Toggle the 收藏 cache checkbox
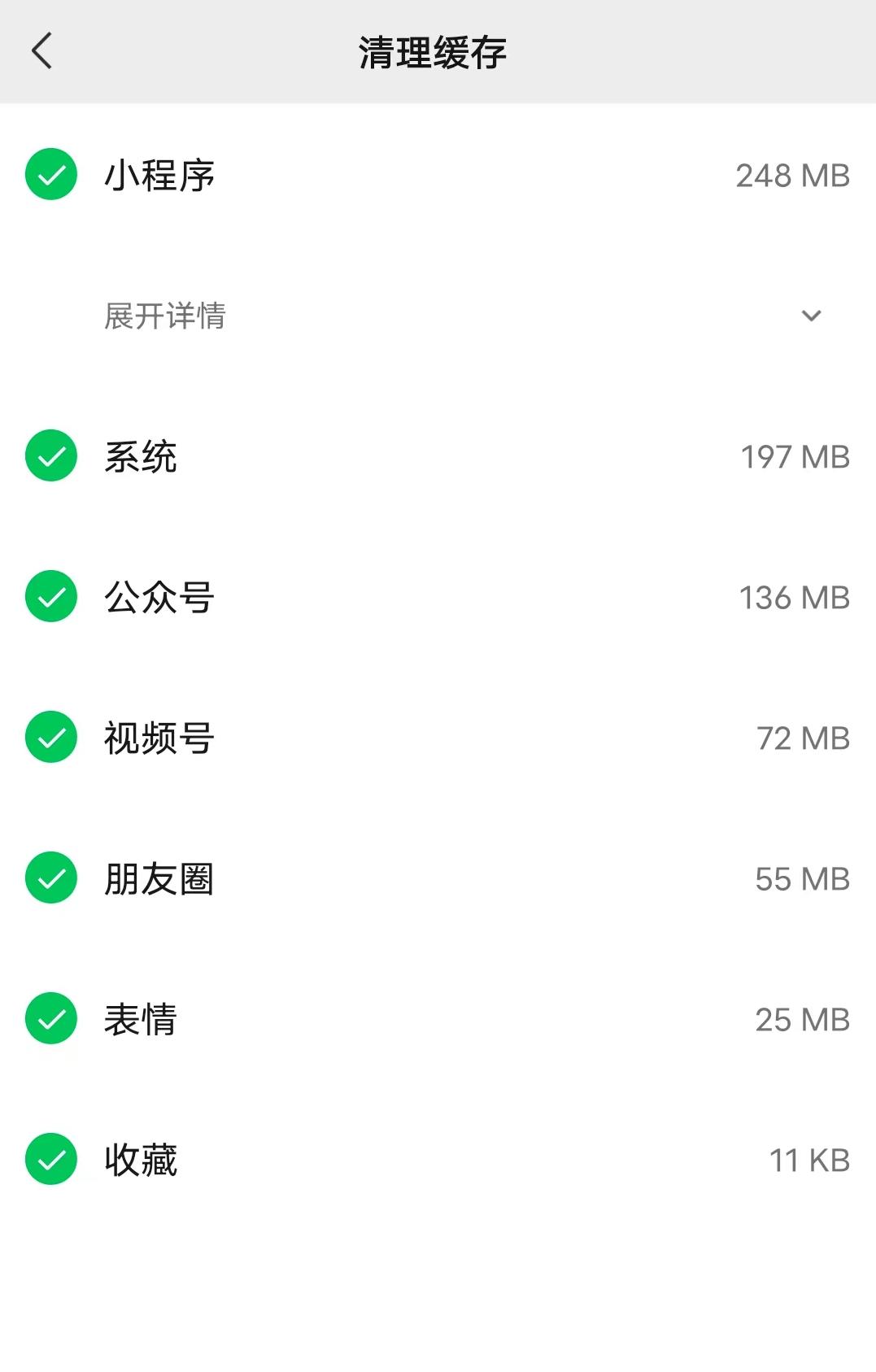Screen dimensions: 876x1372 pos(51,1159)
